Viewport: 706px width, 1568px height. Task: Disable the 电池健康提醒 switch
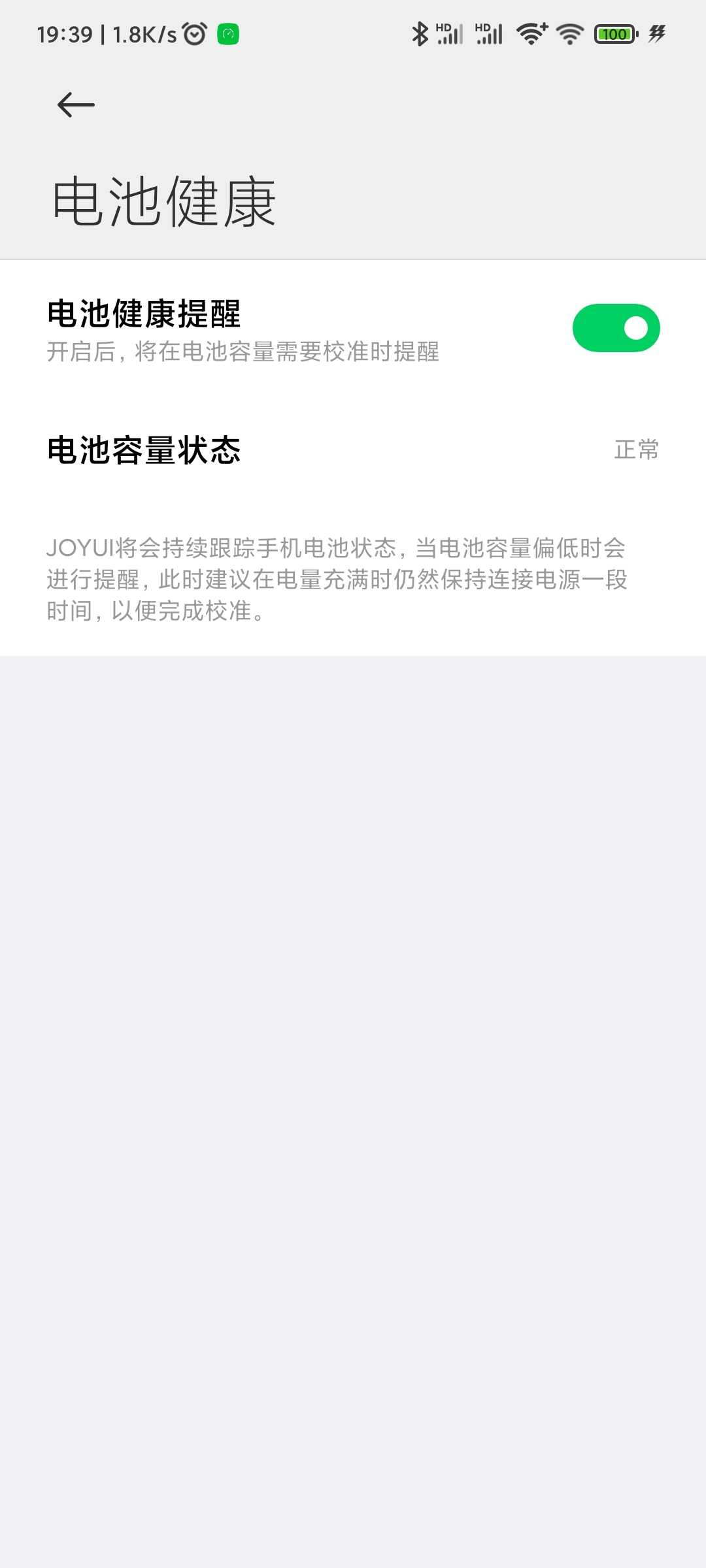pos(616,328)
